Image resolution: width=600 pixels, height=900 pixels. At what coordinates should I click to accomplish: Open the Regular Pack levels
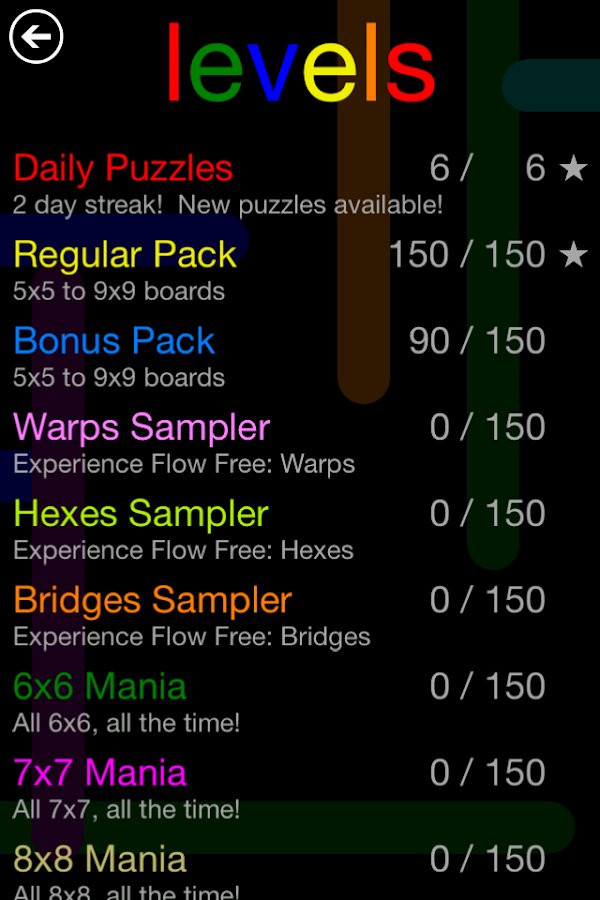point(125,255)
